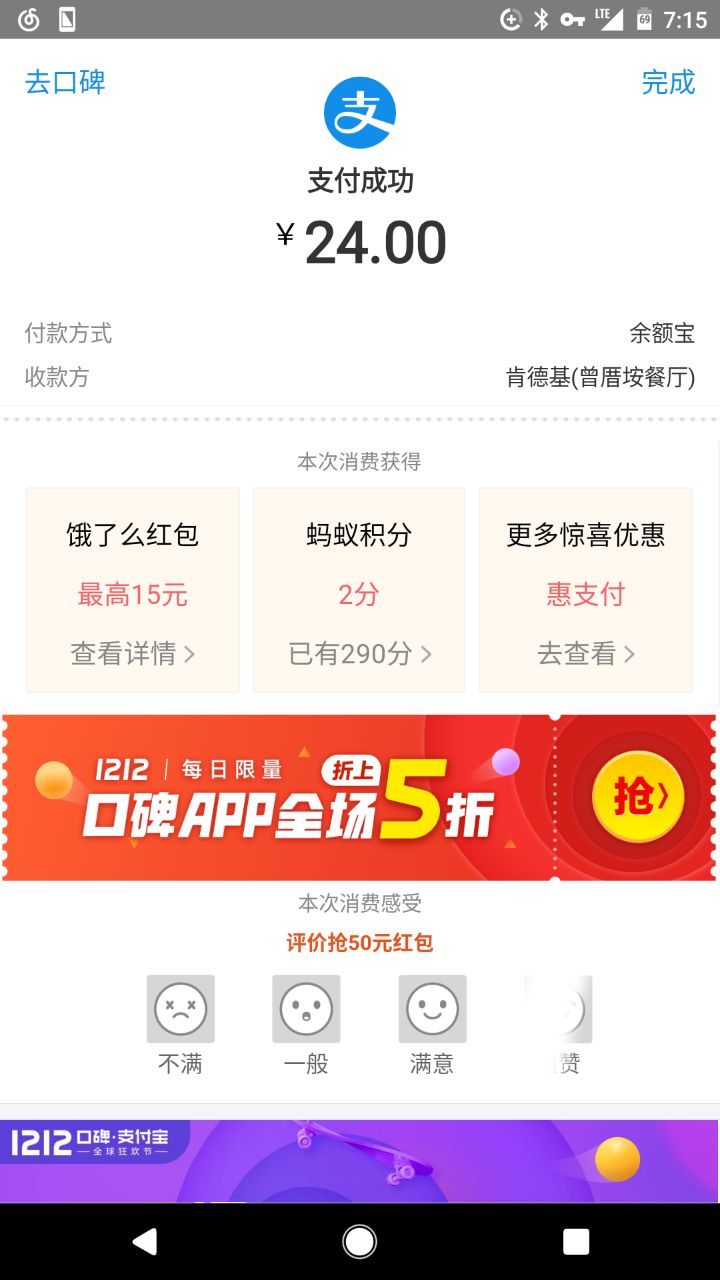Image resolution: width=720 pixels, height=1280 pixels.
Task: Open the 蚂蚁积分 points card
Action: tap(359, 590)
